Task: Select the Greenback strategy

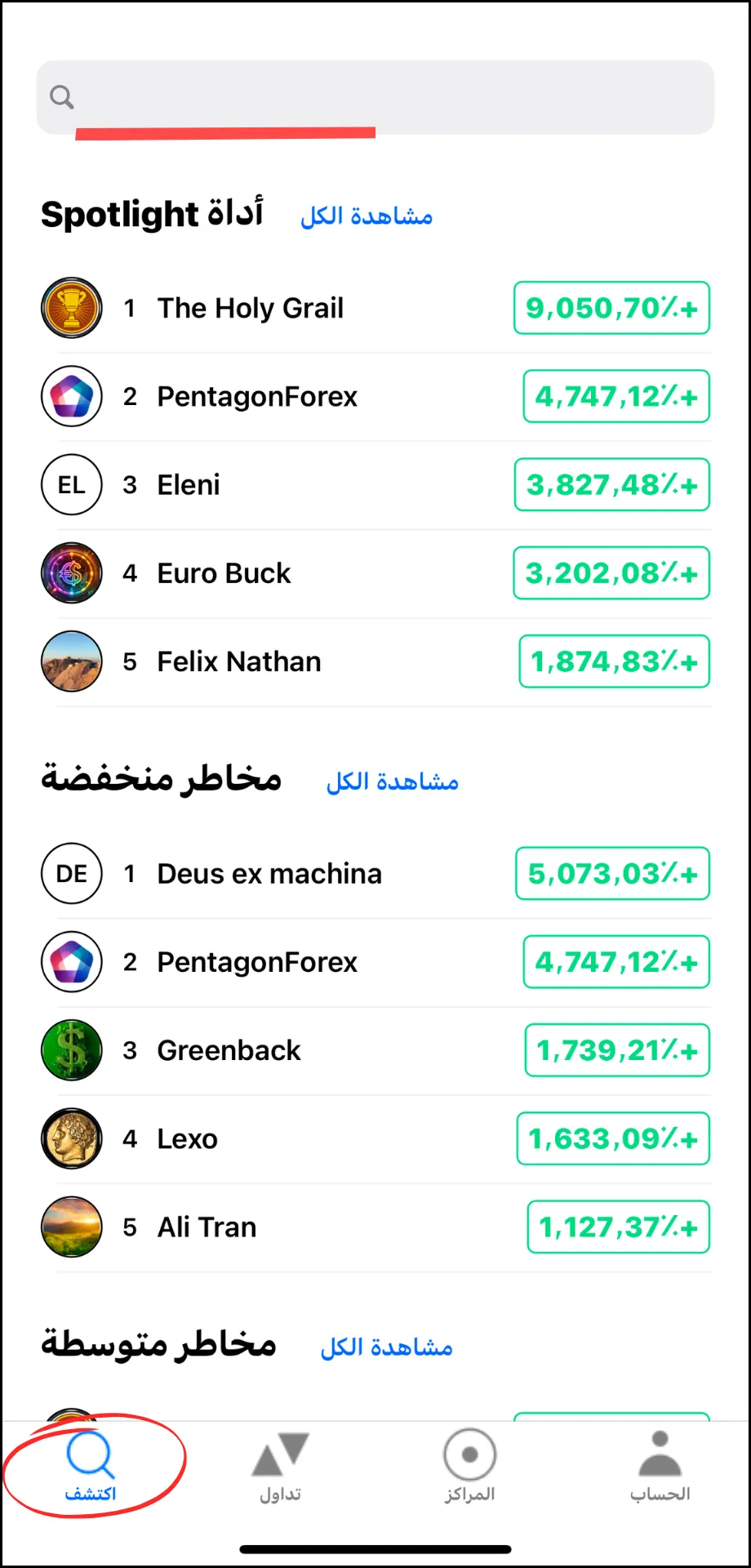Action: point(375,1049)
